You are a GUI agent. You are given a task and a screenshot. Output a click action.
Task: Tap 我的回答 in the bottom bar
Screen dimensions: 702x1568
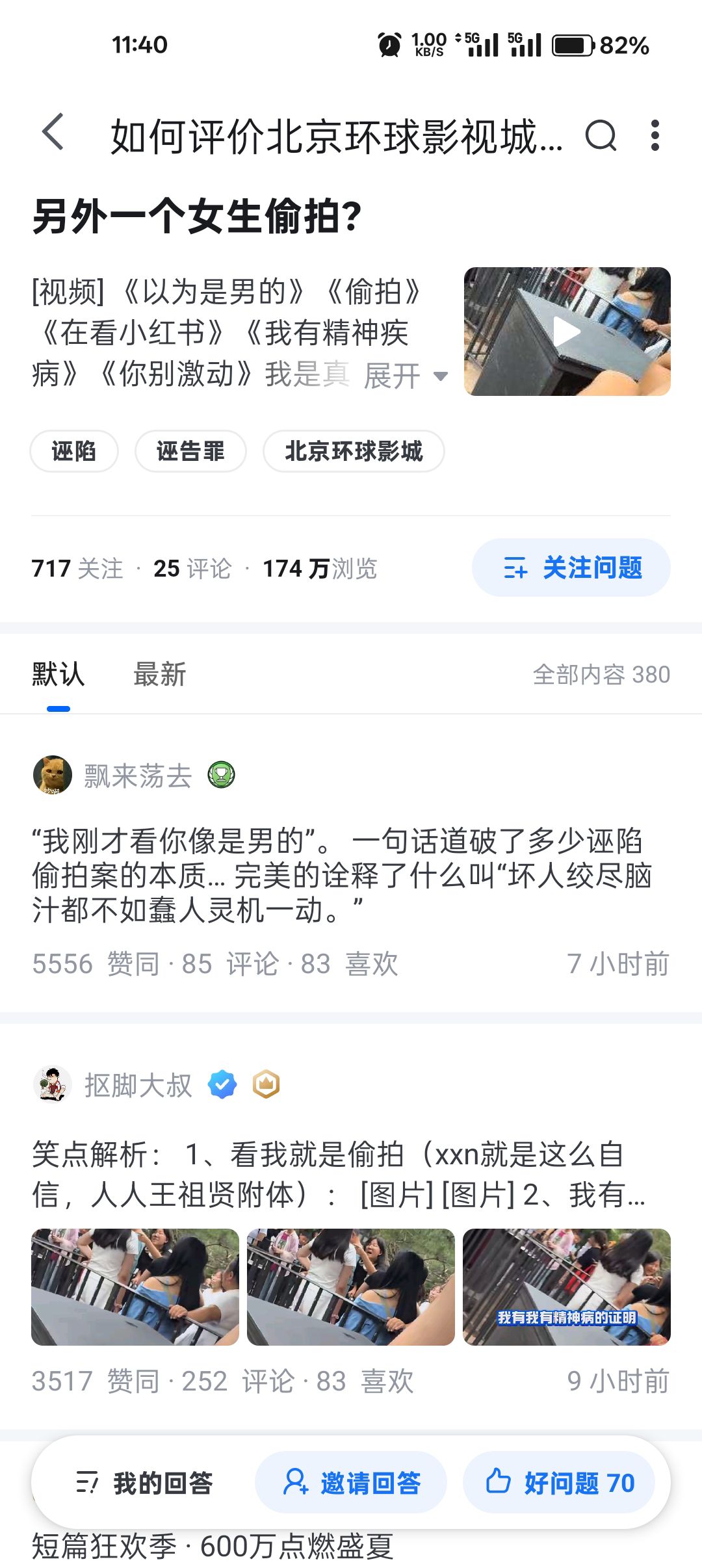click(x=144, y=1483)
